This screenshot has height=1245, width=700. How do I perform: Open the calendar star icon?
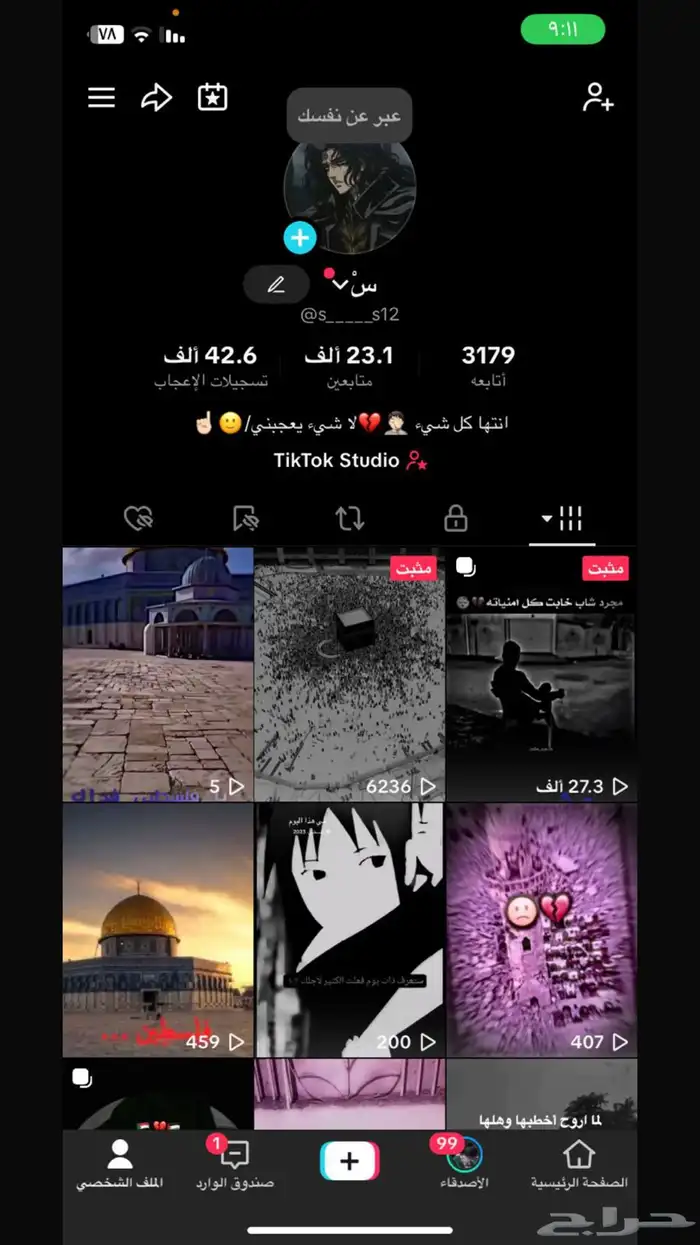[212, 97]
